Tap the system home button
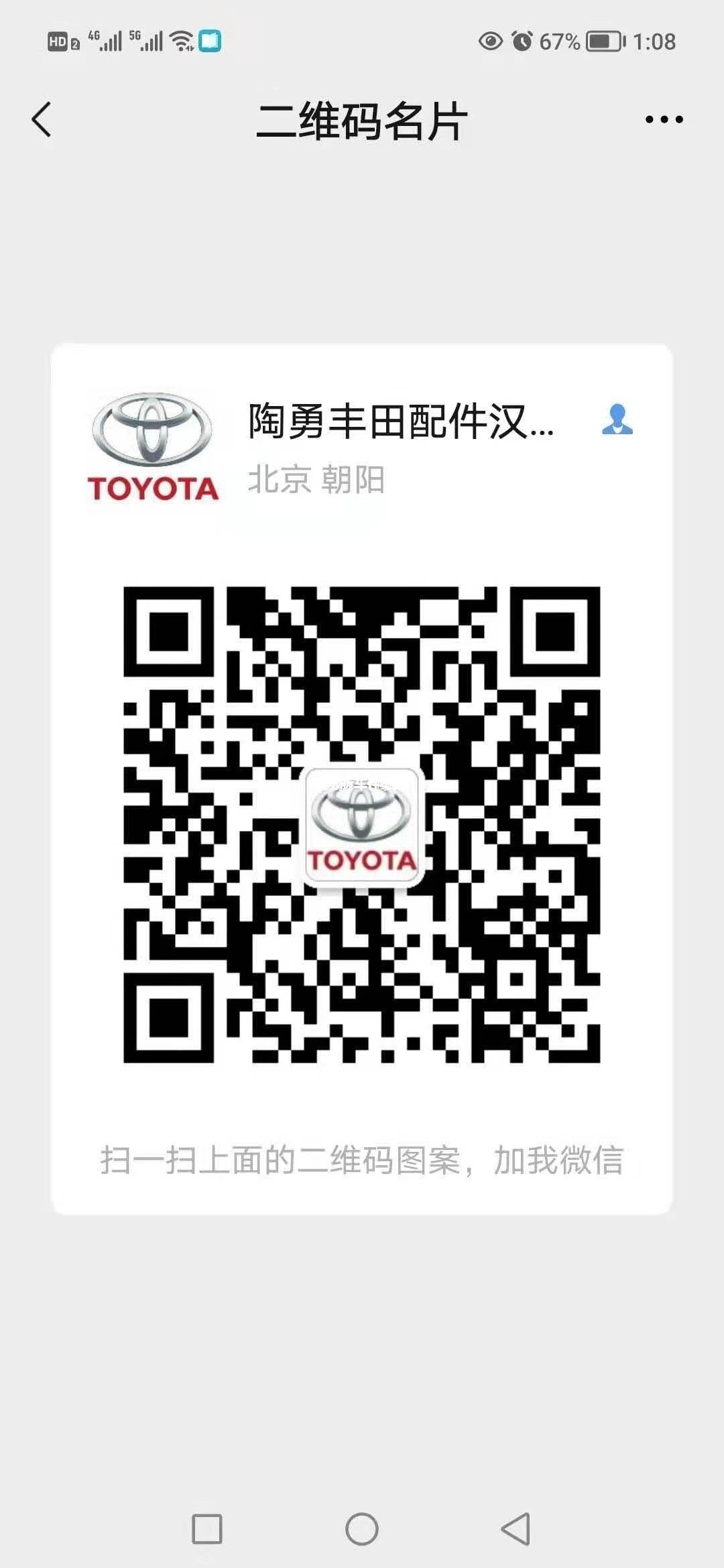724x1568 pixels. click(362, 1529)
